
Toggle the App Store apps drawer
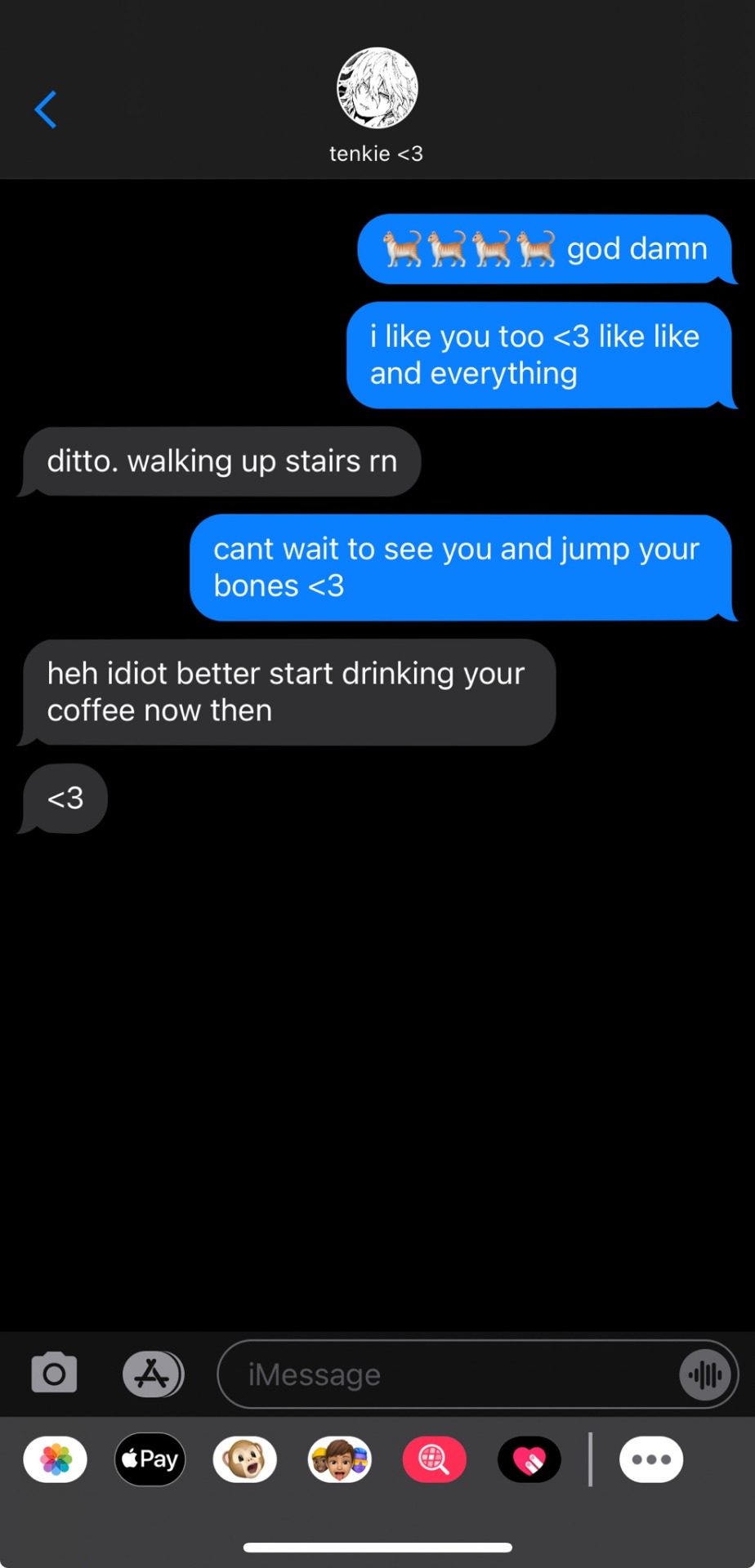point(153,1374)
